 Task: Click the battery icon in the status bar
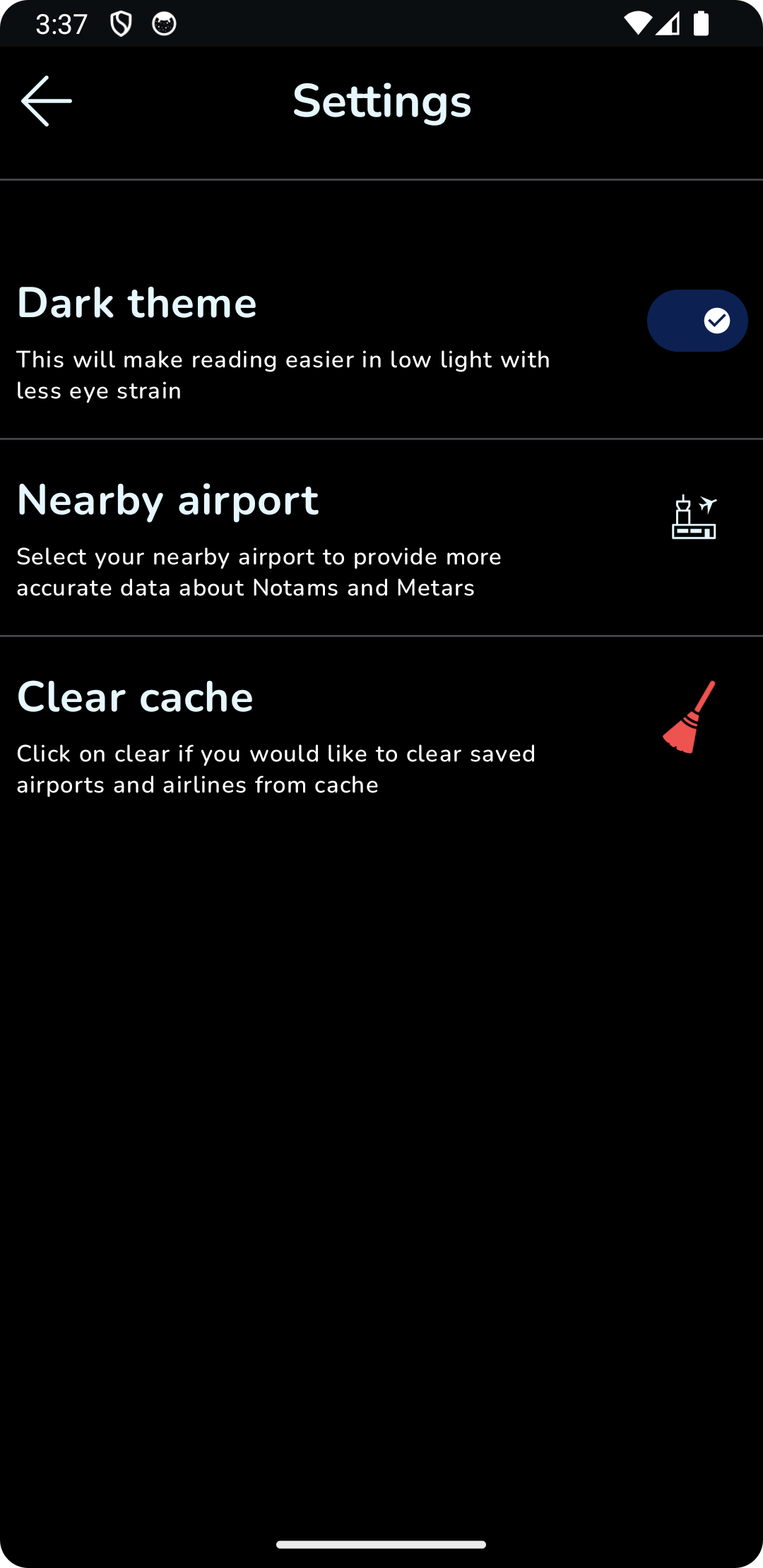702,23
